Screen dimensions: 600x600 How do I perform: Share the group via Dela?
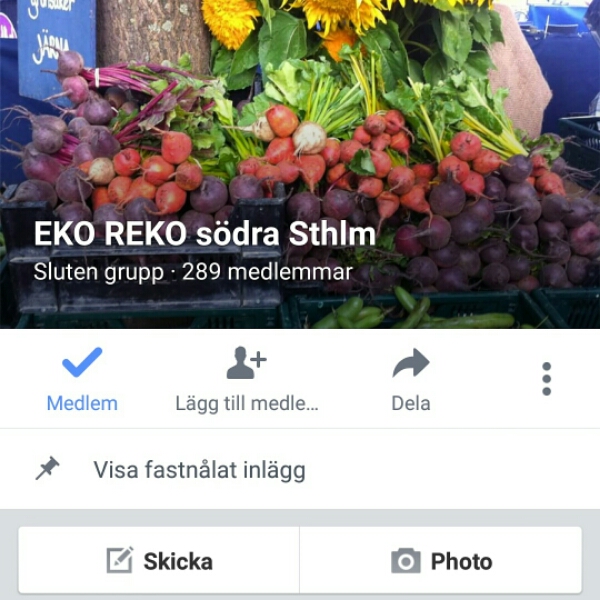click(x=410, y=380)
